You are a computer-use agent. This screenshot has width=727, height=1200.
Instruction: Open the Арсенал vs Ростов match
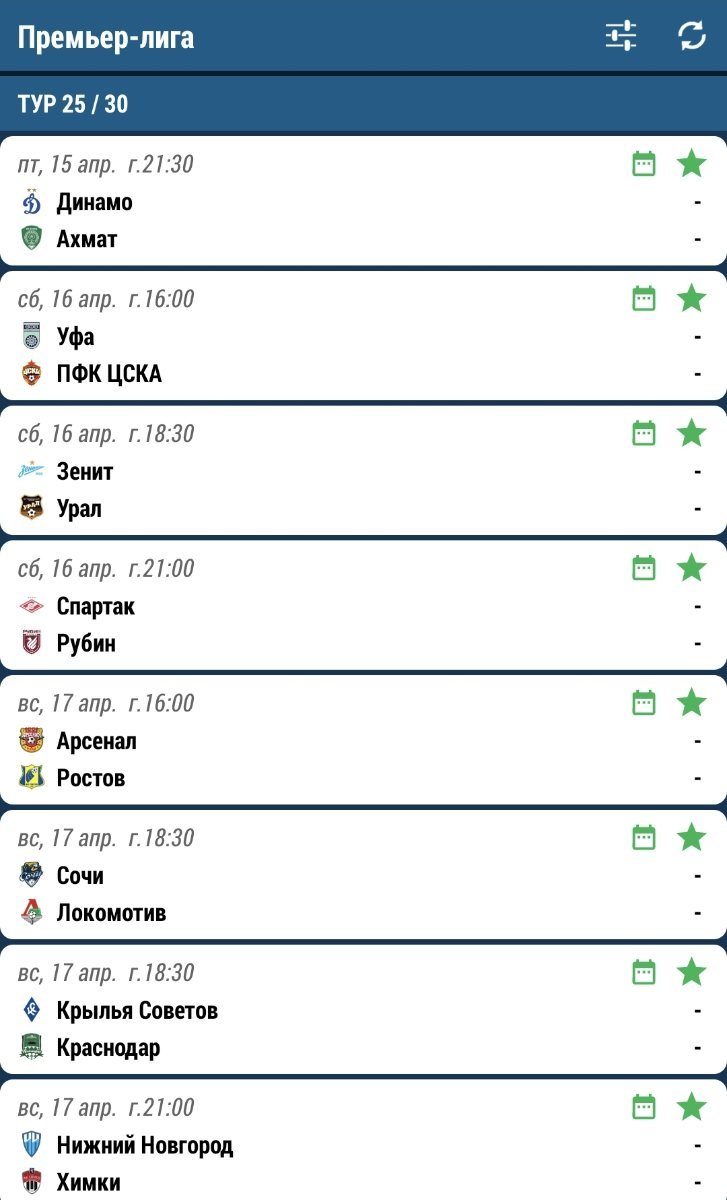tap(300, 761)
